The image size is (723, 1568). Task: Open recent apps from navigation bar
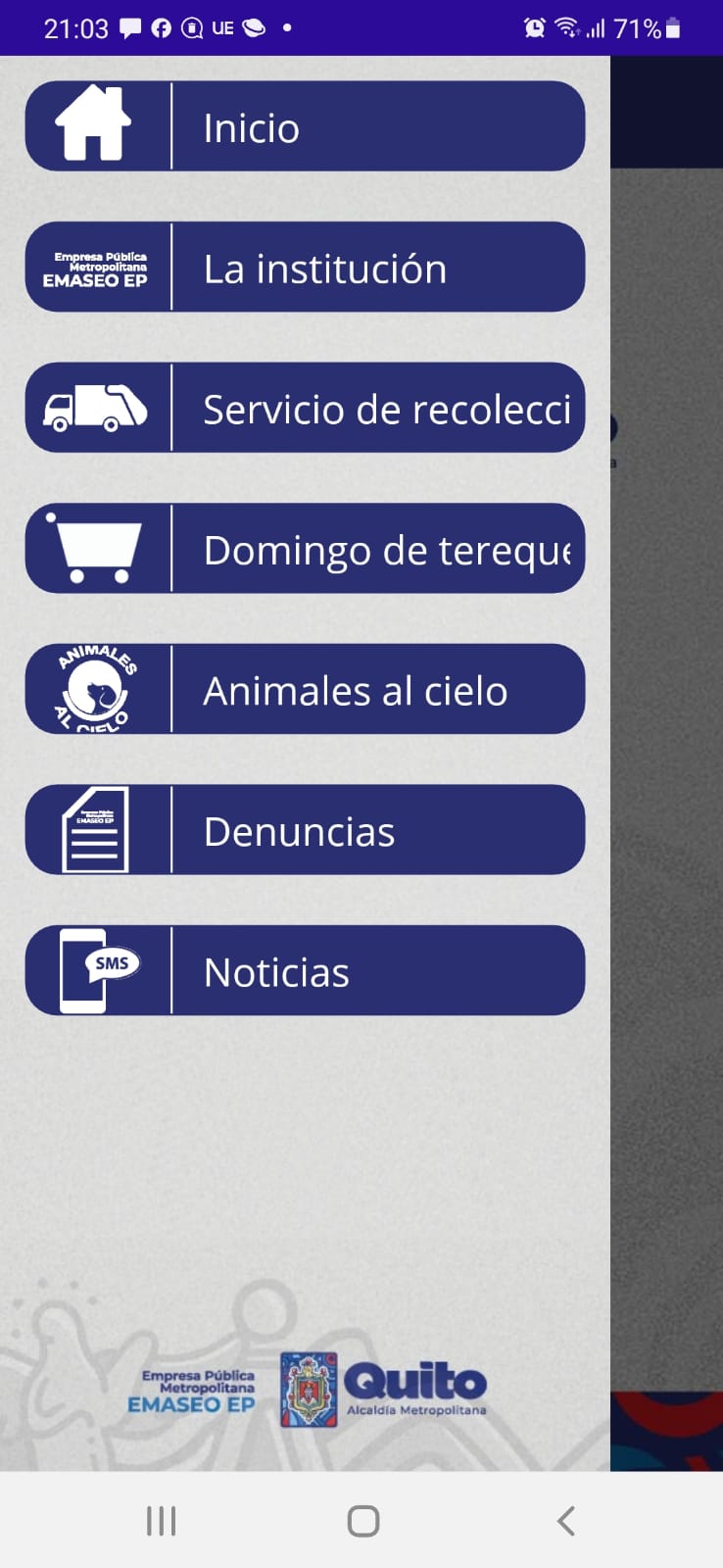pyautogui.click(x=161, y=1521)
